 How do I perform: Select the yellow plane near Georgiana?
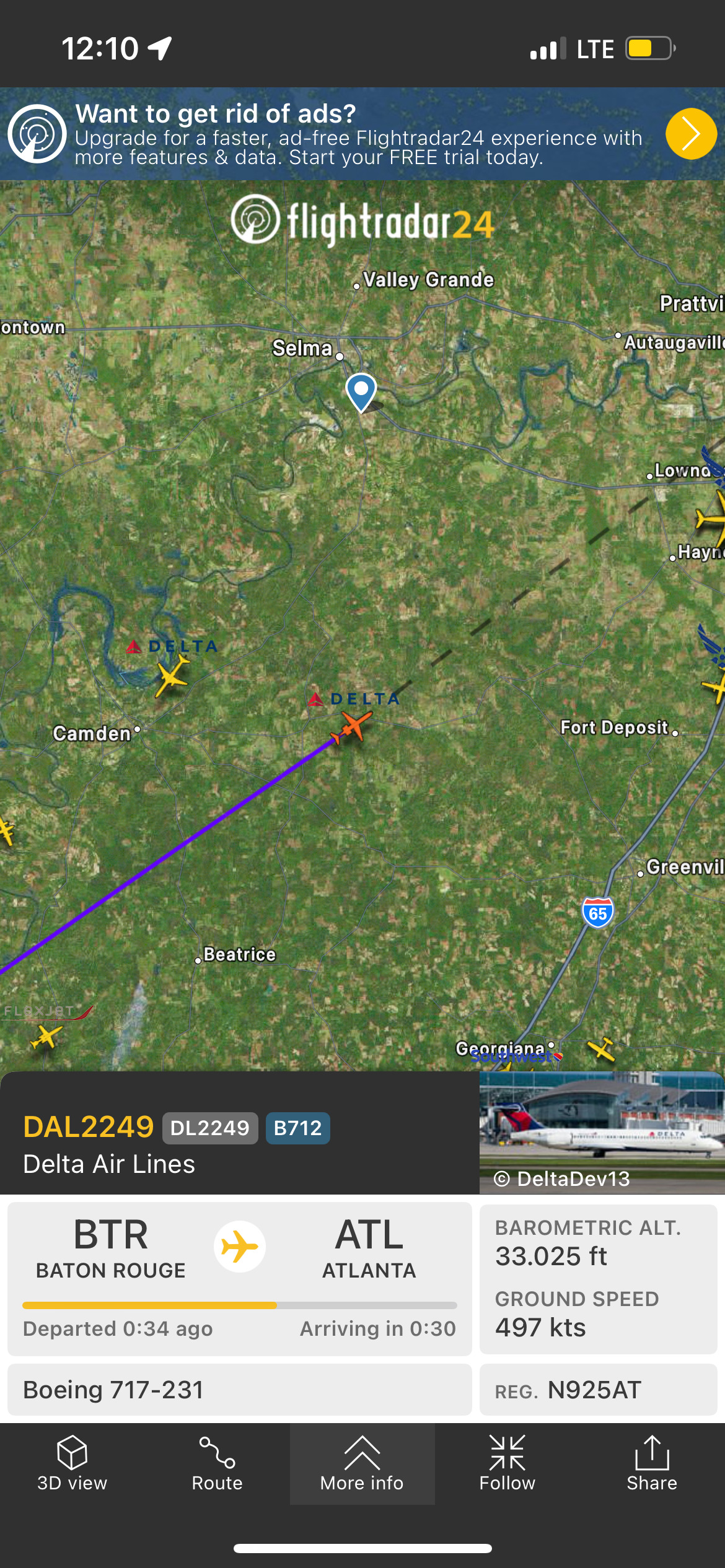[x=601, y=1049]
